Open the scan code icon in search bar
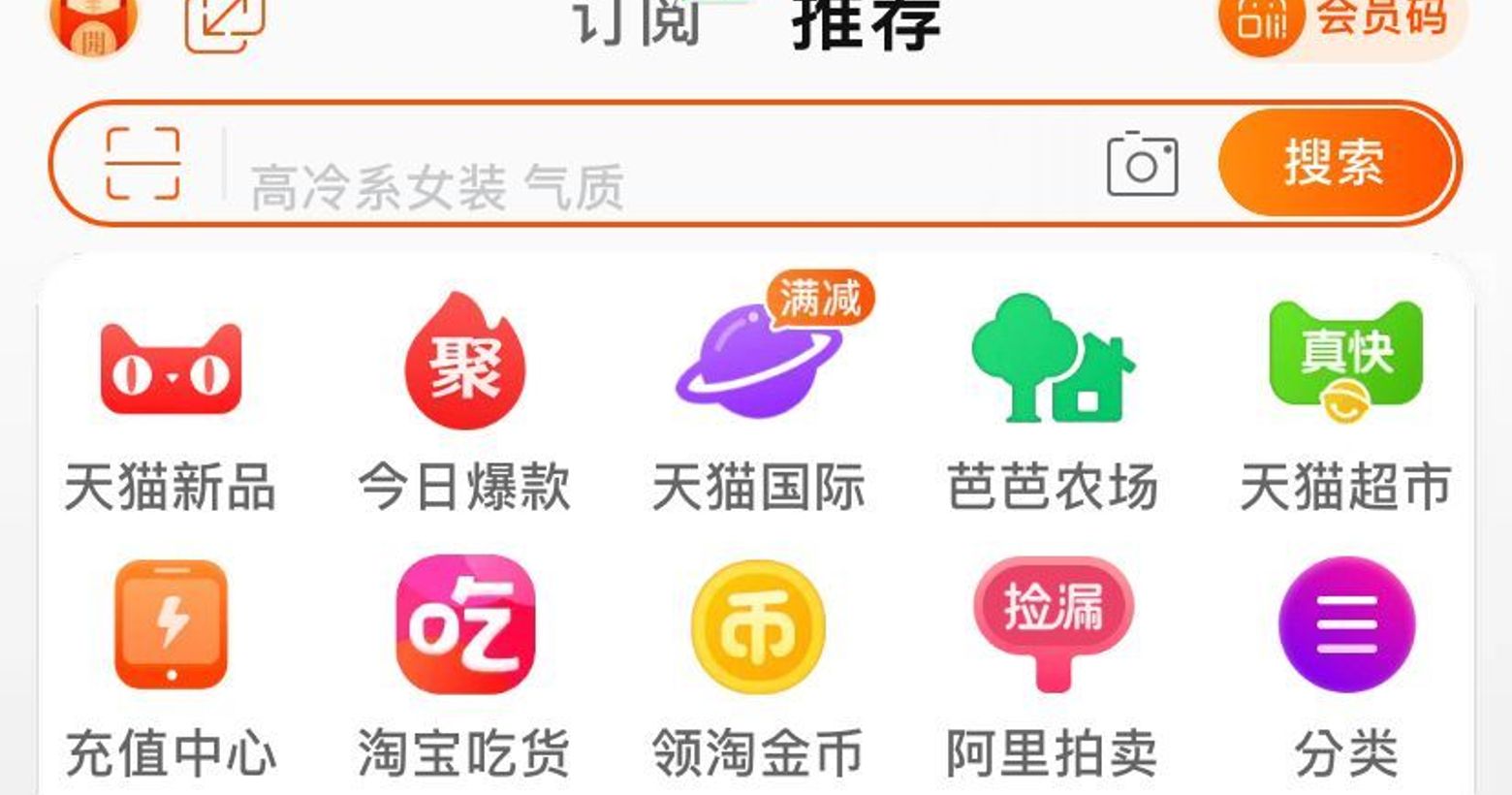Viewport: 1512px width, 795px height. pyautogui.click(x=142, y=164)
